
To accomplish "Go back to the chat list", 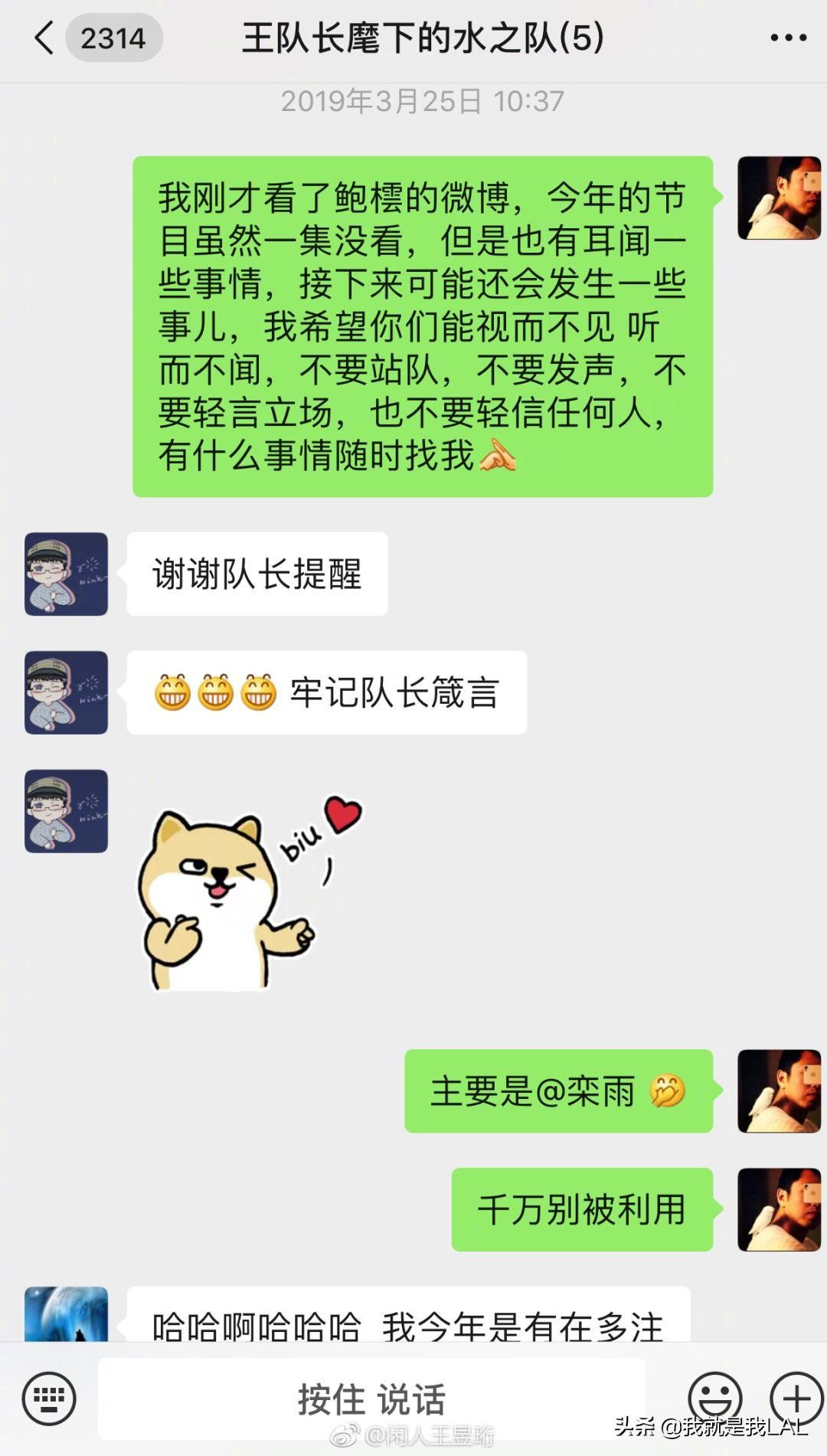I will (46, 38).
